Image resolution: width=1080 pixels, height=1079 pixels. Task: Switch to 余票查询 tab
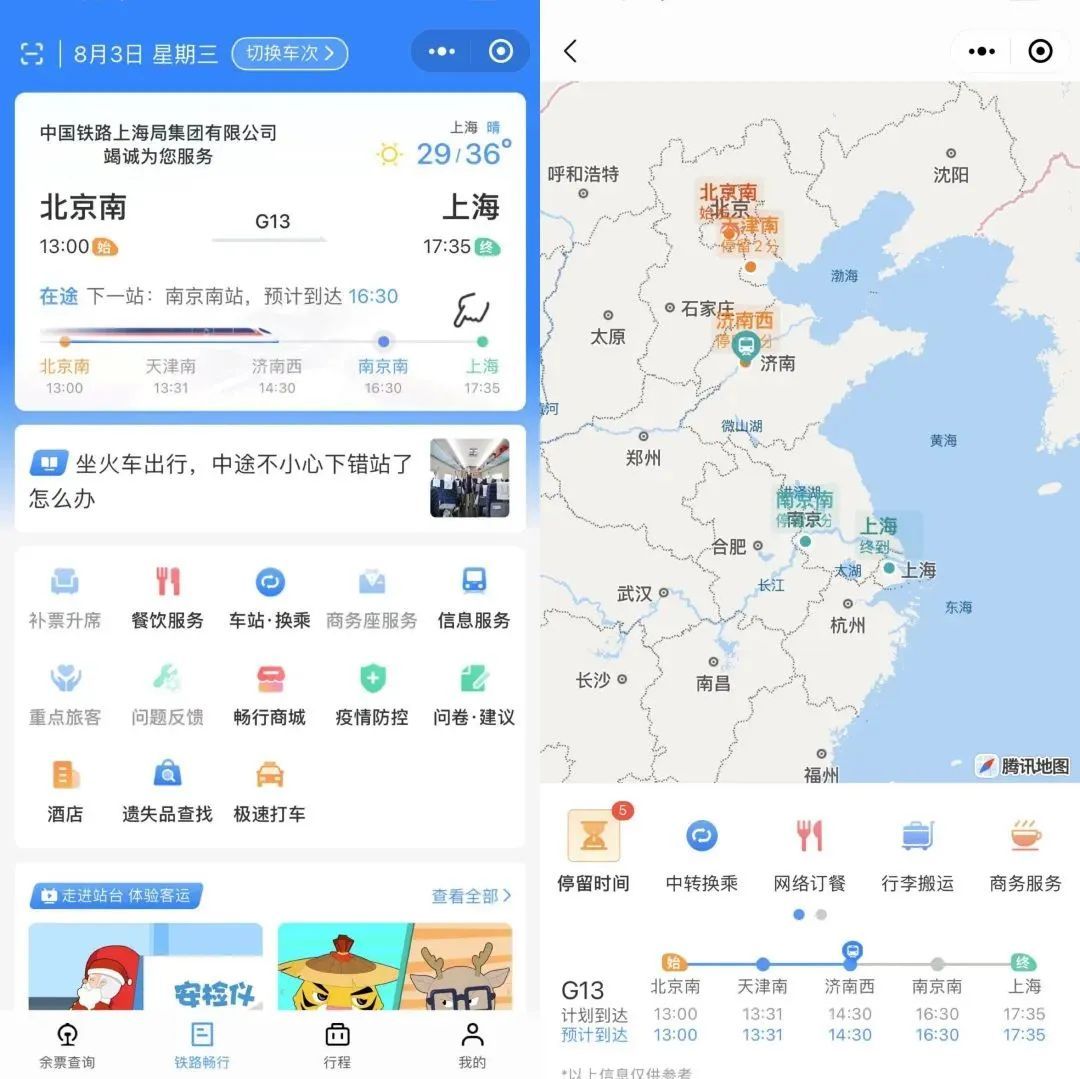point(67,1045)
